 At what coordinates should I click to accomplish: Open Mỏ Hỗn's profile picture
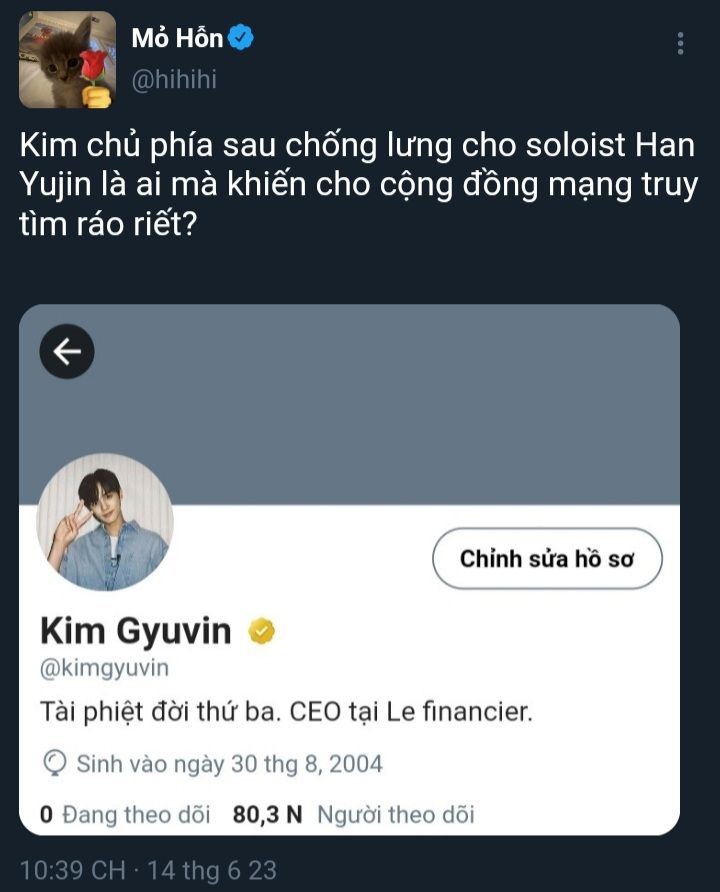(x=67, y=60)
